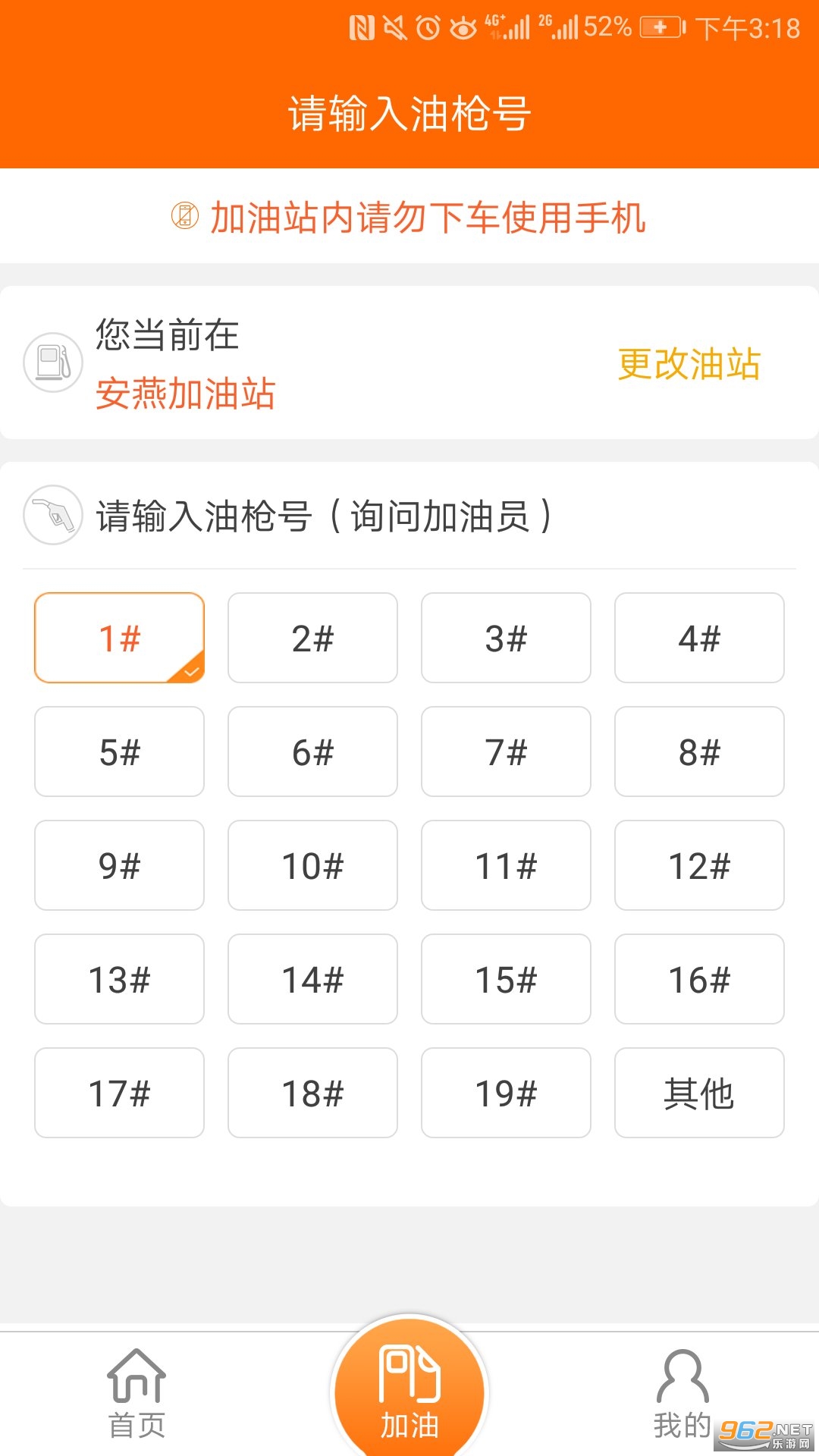Screen dimensions: 819x1456
Task: Click the fuel pump station icon
Action: [52, 363]
